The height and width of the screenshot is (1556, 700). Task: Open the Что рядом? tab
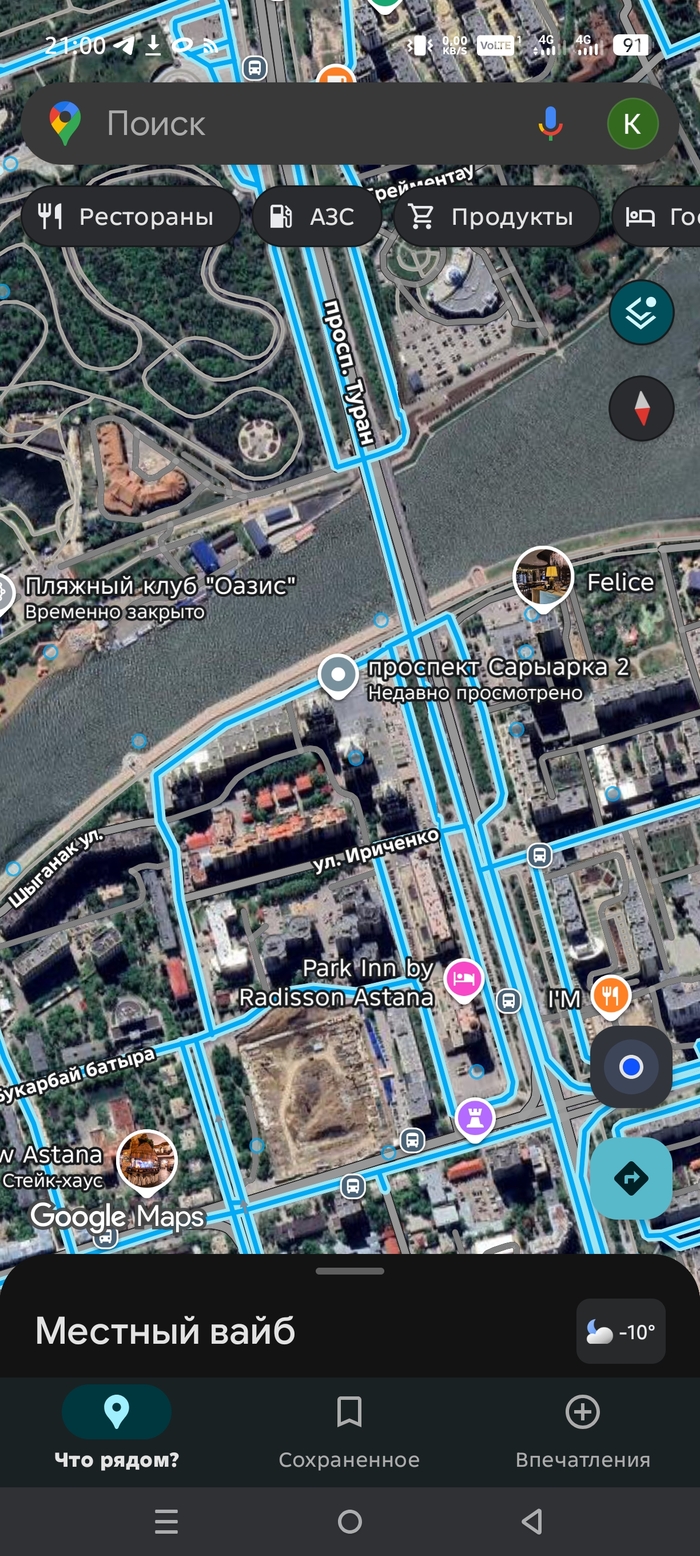click(116, 1431)
